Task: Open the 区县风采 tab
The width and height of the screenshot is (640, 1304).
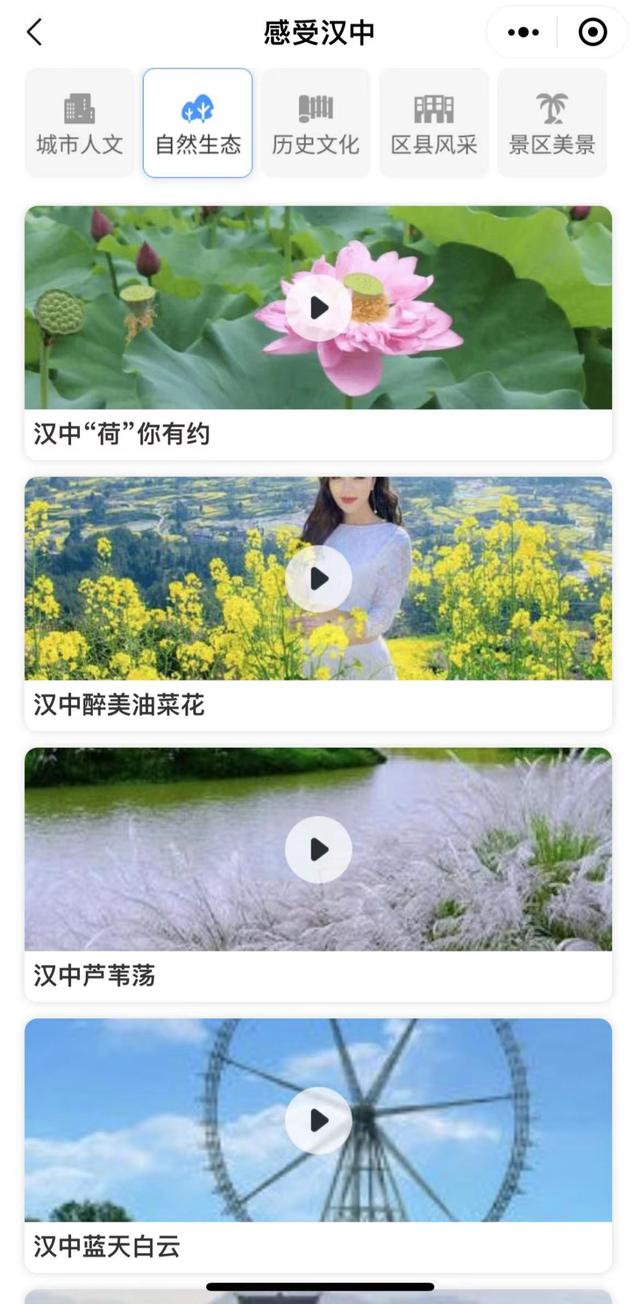Action: (x=434, y=123)
